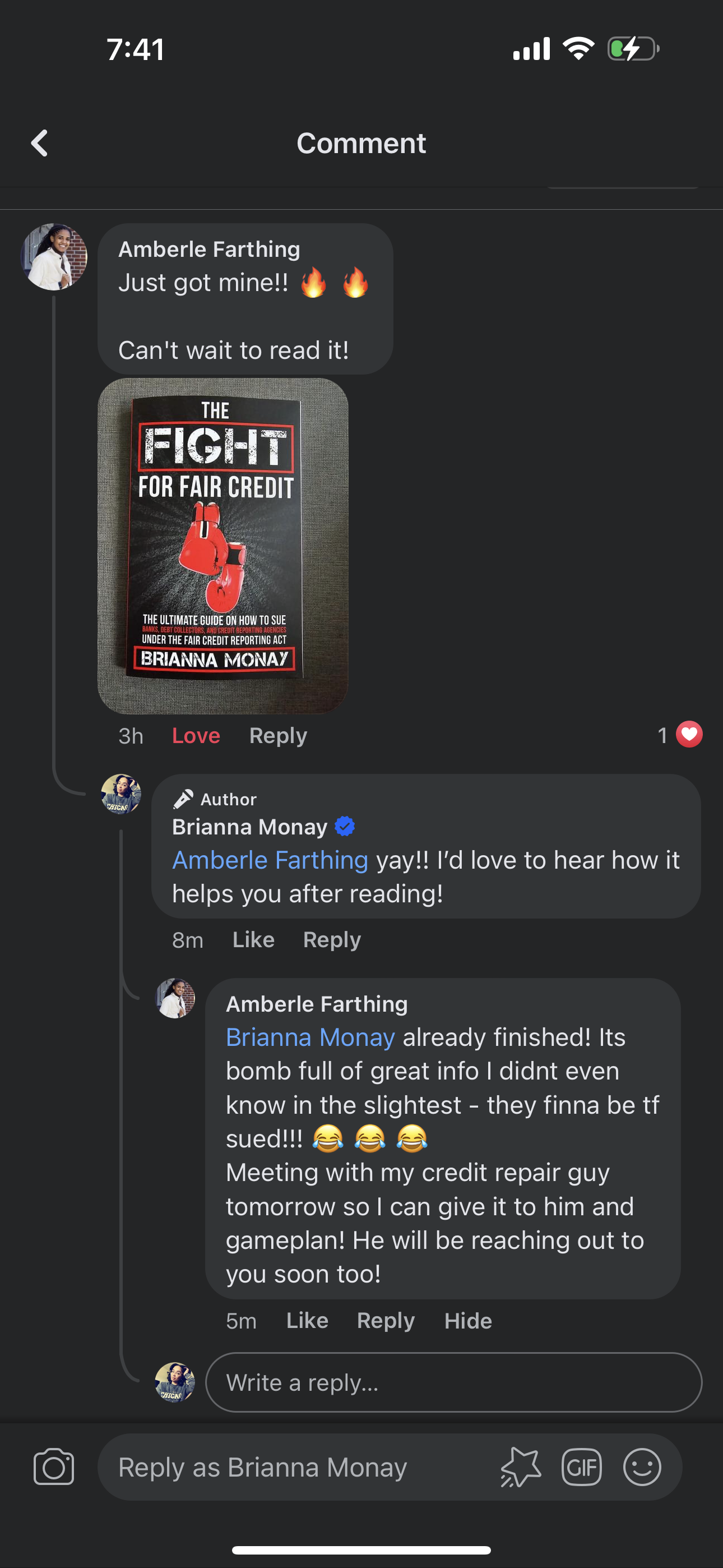Open the GIF picker
The height and width of the screenshot is (1568, 723).
581,1467
